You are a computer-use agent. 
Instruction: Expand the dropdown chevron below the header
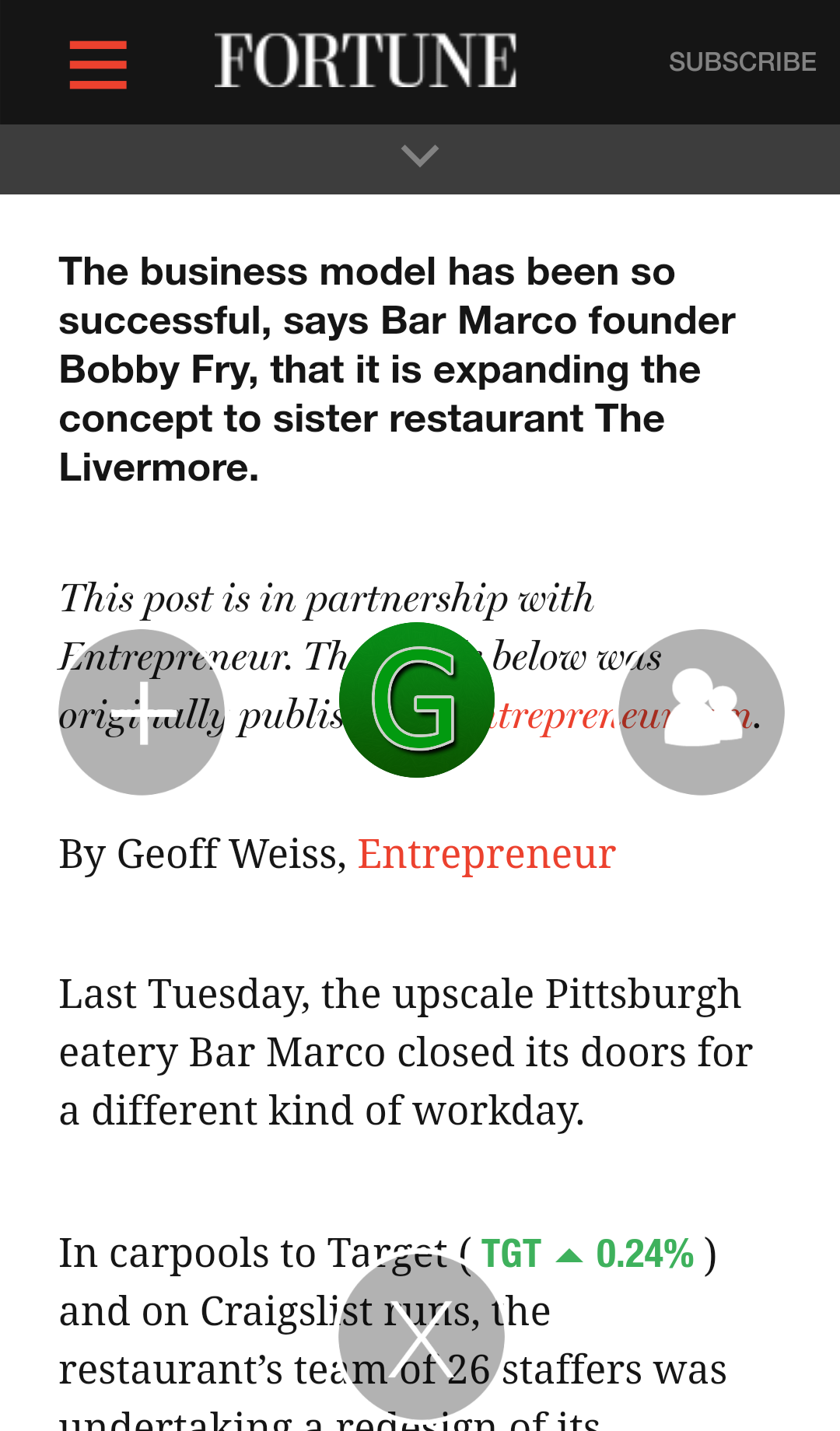(x=420, y=156)
